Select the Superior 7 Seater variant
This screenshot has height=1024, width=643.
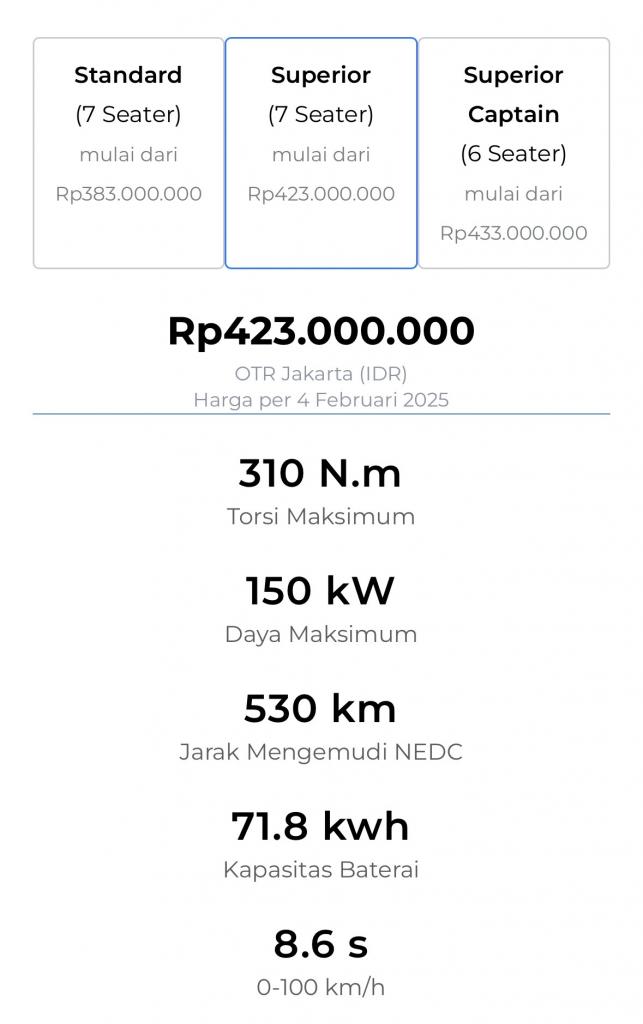coord(321,153)
